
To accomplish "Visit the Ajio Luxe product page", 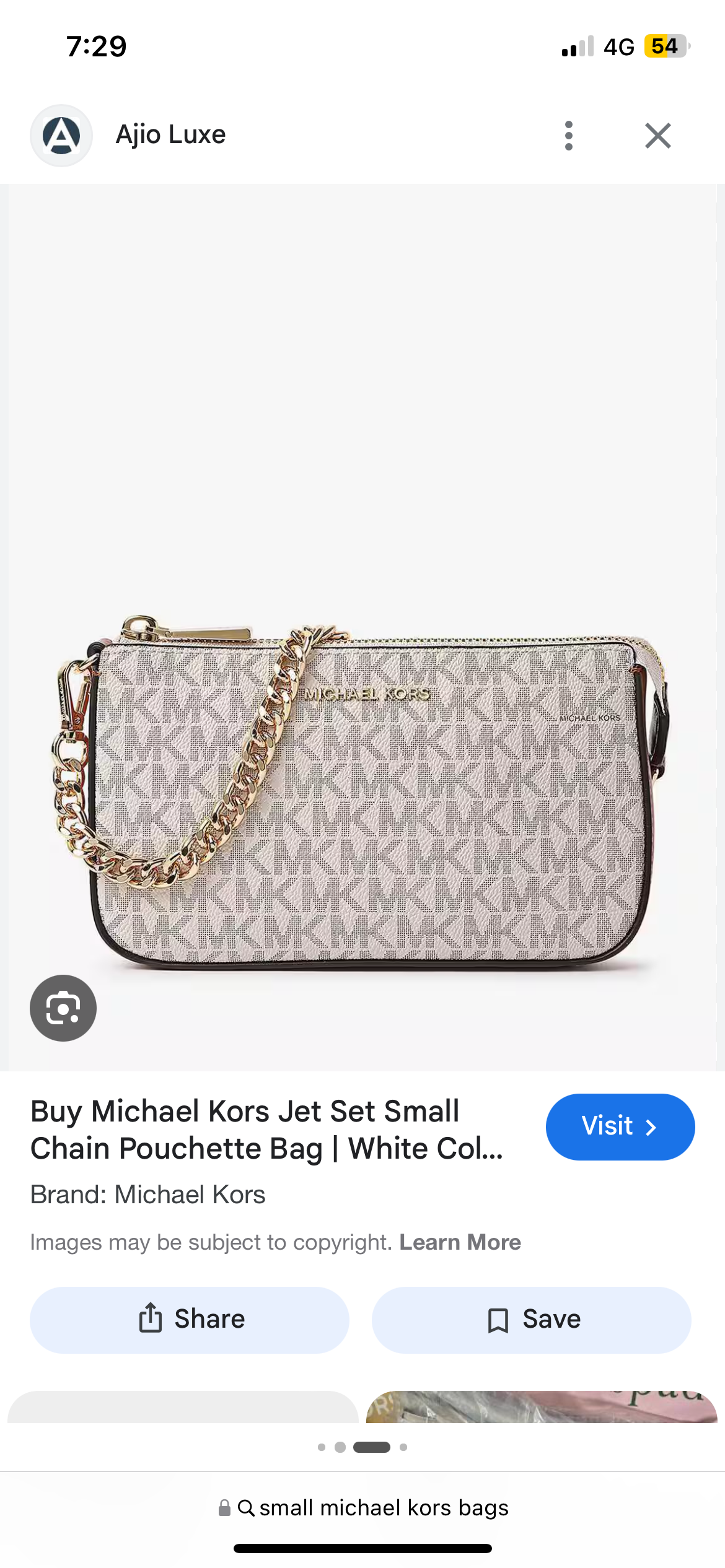I will (x=620, y=1126).
